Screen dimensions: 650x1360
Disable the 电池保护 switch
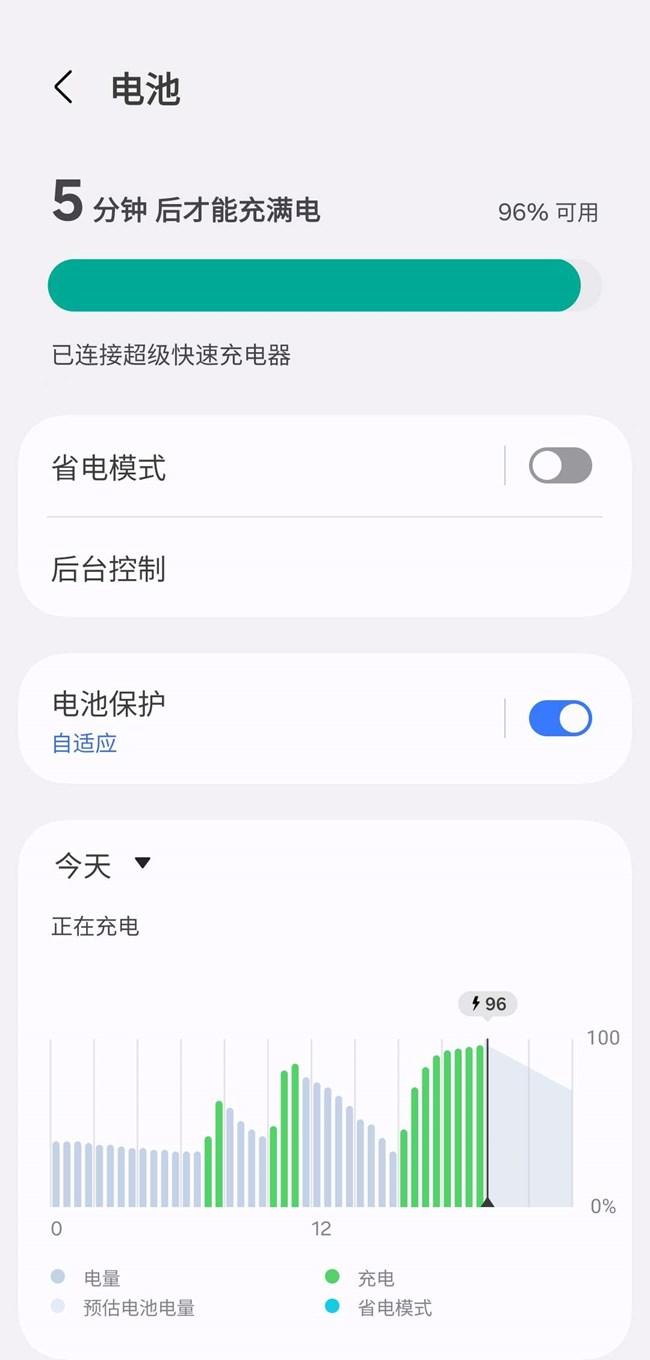tap(560, 718)
